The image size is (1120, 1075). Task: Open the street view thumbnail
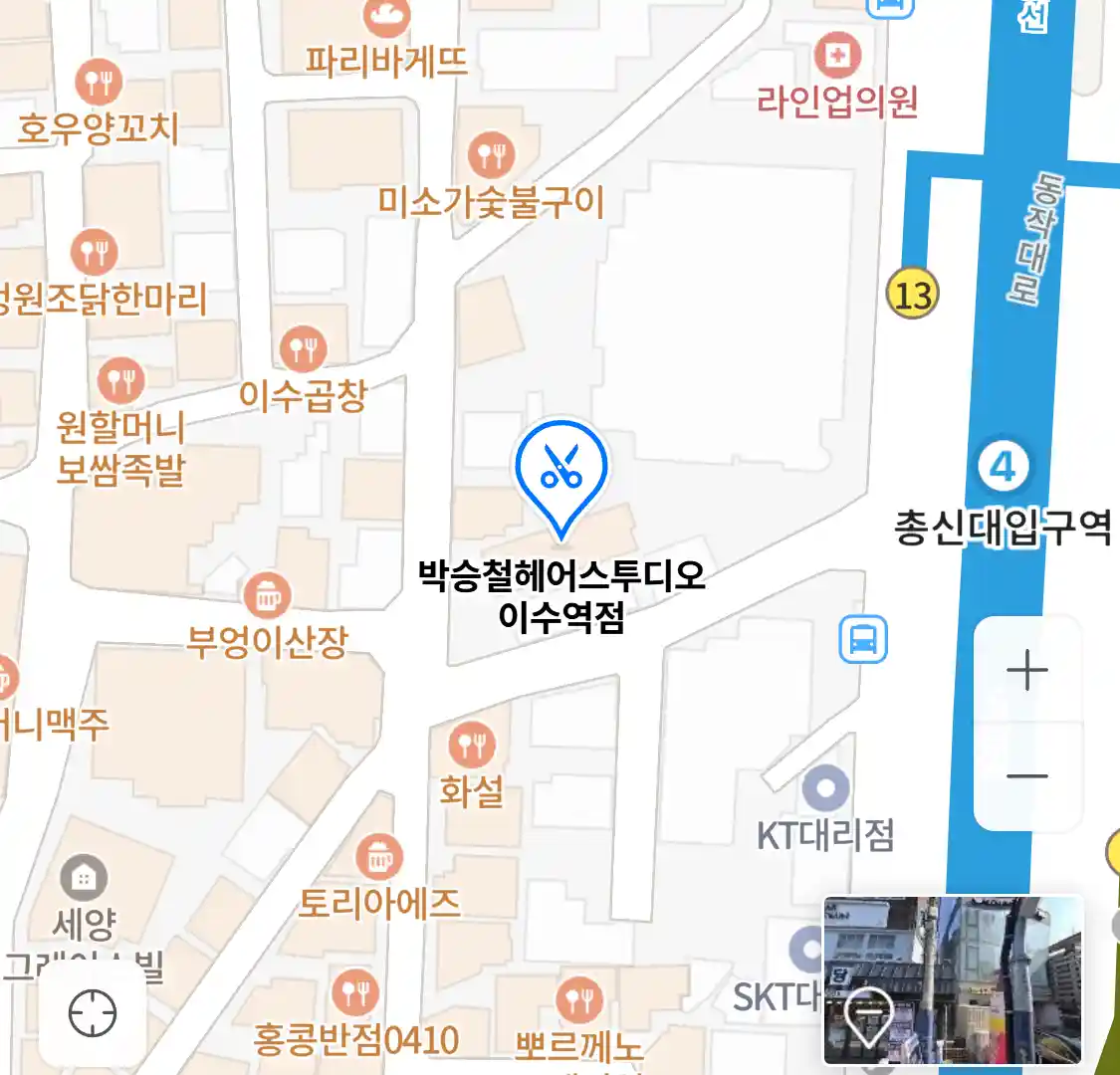pos(953,979)
